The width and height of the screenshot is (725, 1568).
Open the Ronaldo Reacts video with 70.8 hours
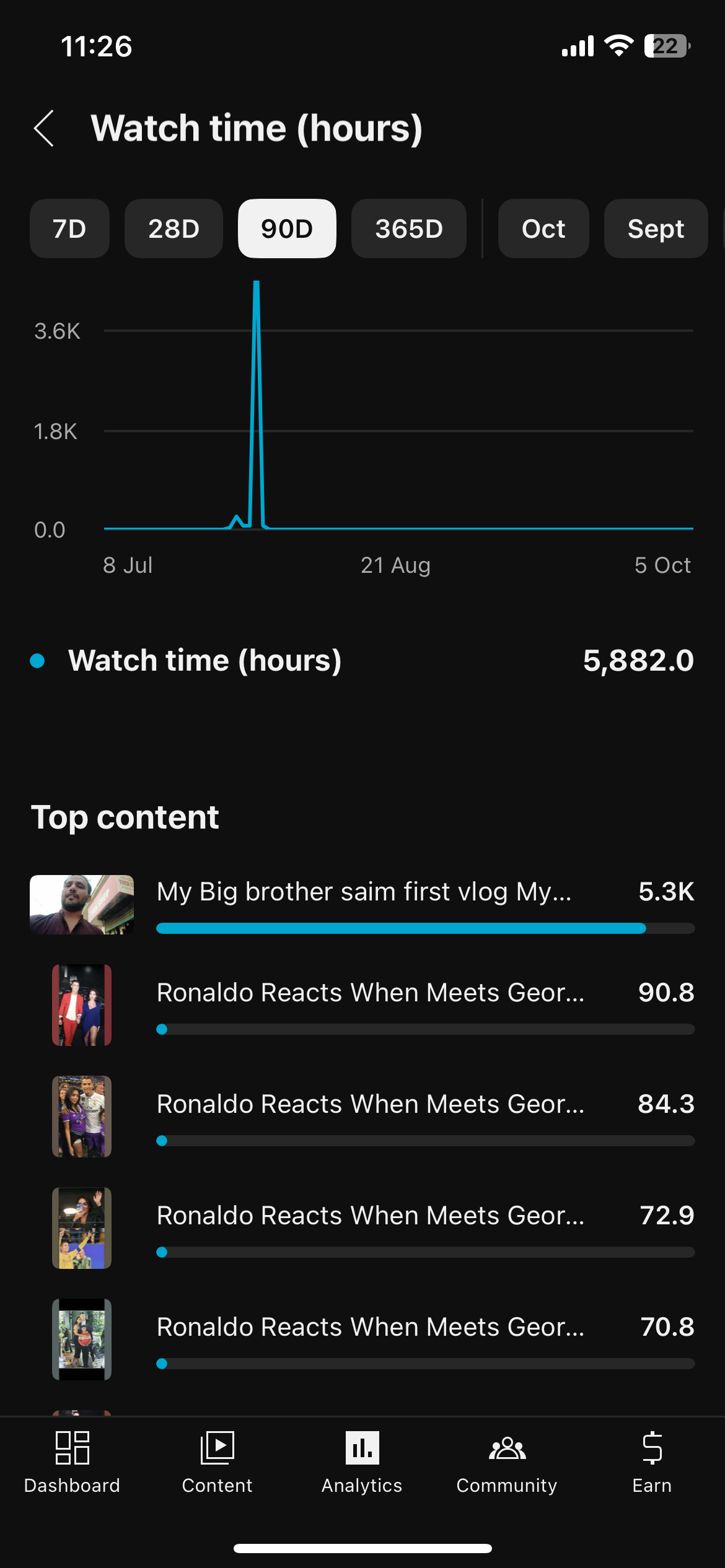coord(370,1327)
